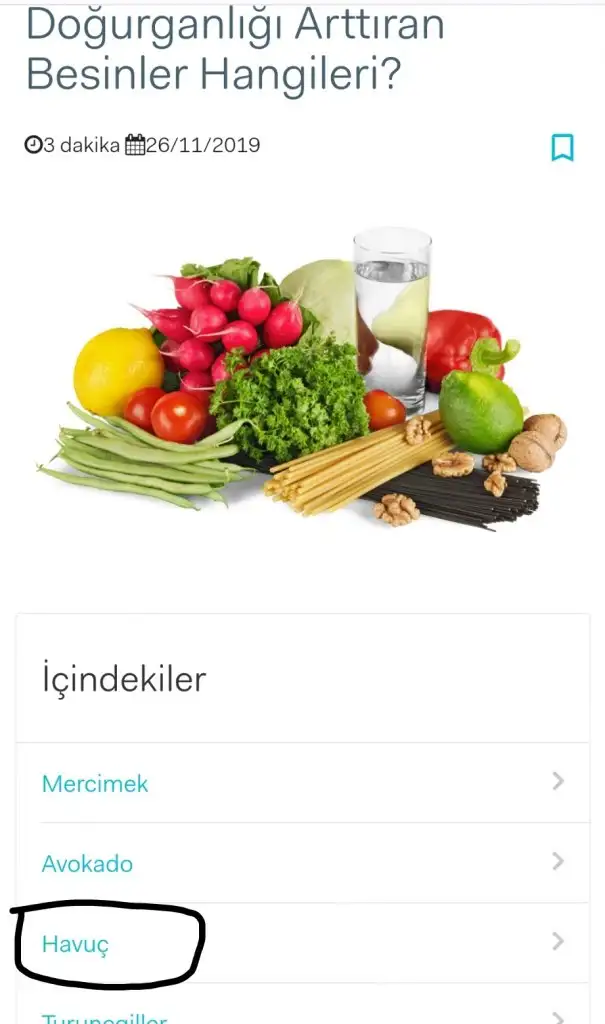605x1024 pixels.
Task: Bookmark this article
Action: click(562, 148)
